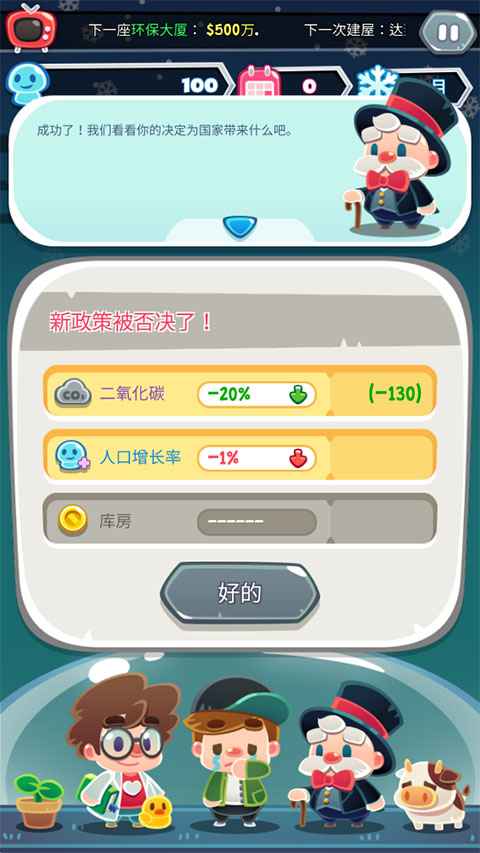Image resolution: width=480 pixels, height=853 pixels.
Task: Pause the game
Action: point(448,32)
